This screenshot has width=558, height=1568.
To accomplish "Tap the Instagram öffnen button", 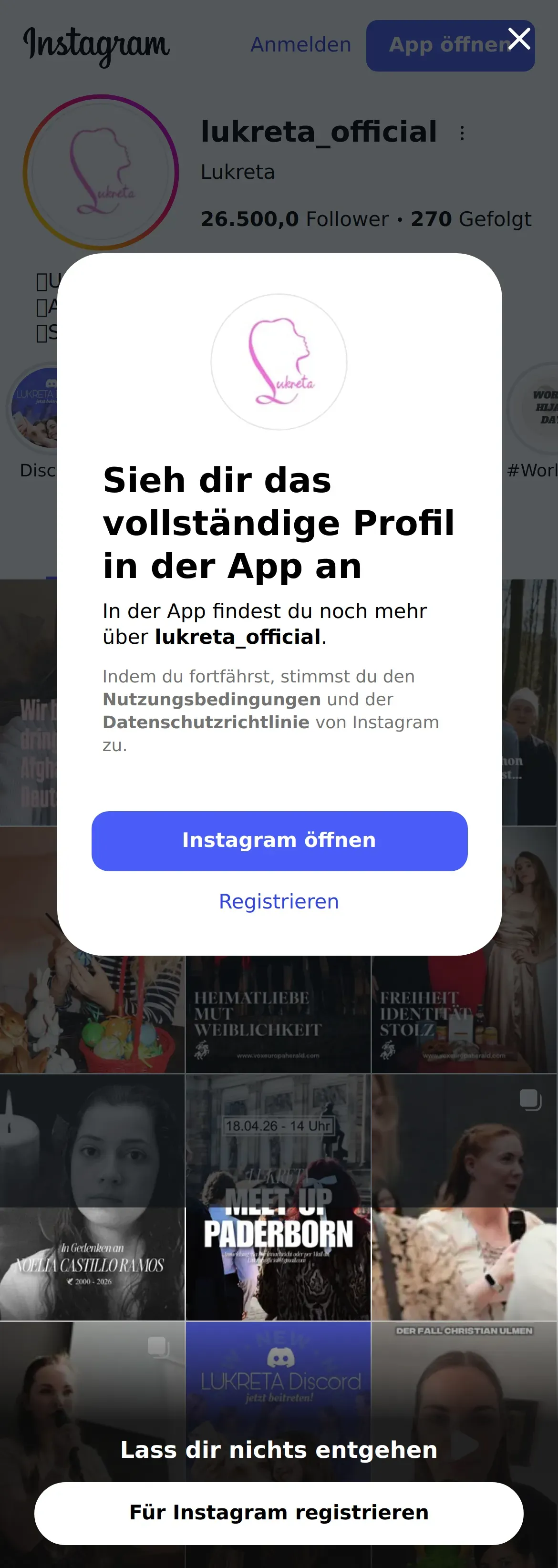I will pyautogui.click(x=279, y=841).
